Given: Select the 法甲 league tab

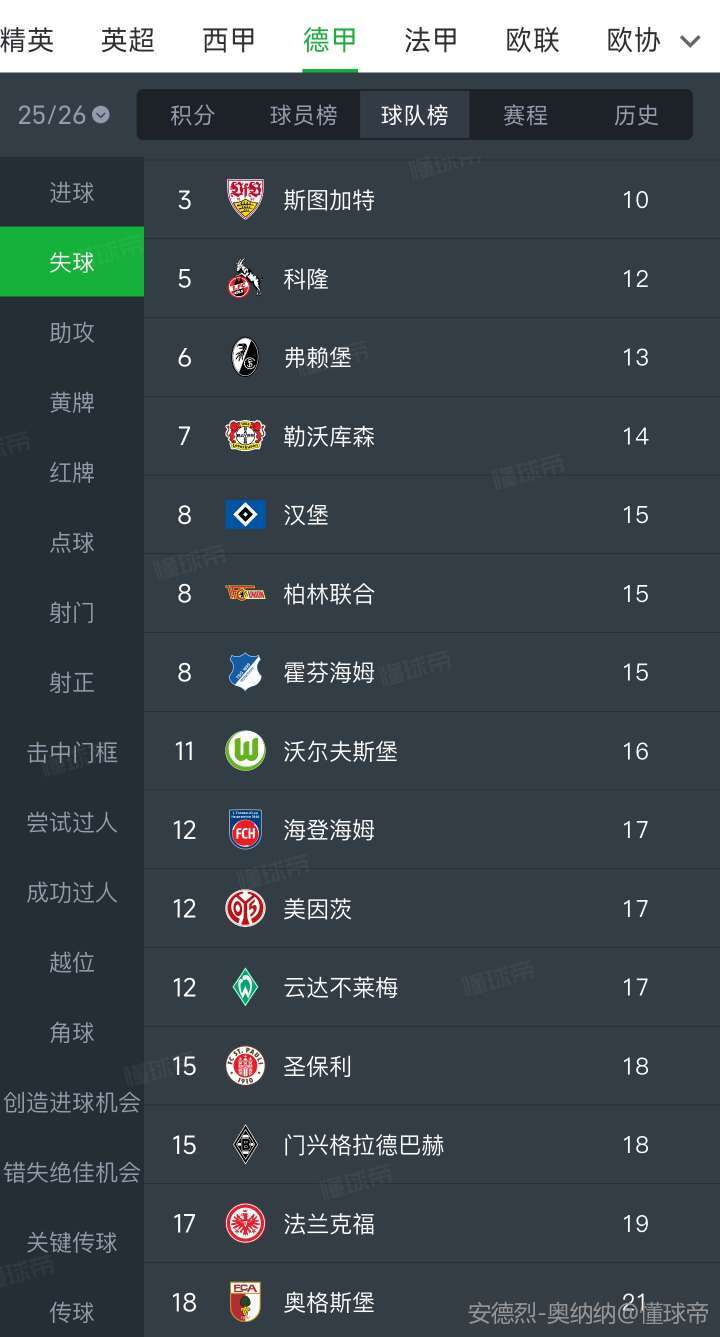Looking at the screenshot, I should click(x=431, y=40).
